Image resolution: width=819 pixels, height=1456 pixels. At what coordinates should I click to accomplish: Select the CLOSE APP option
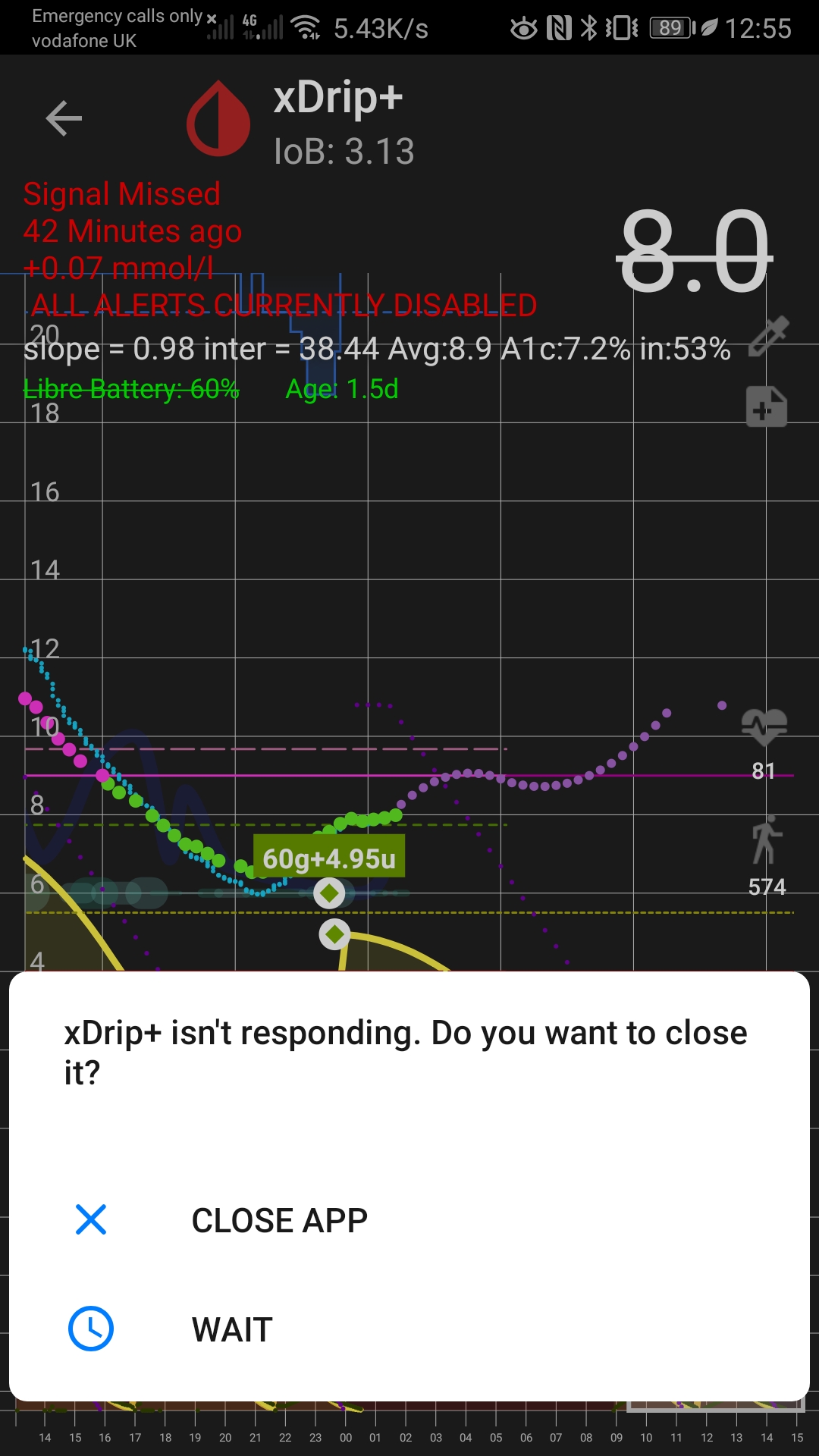279,1219
